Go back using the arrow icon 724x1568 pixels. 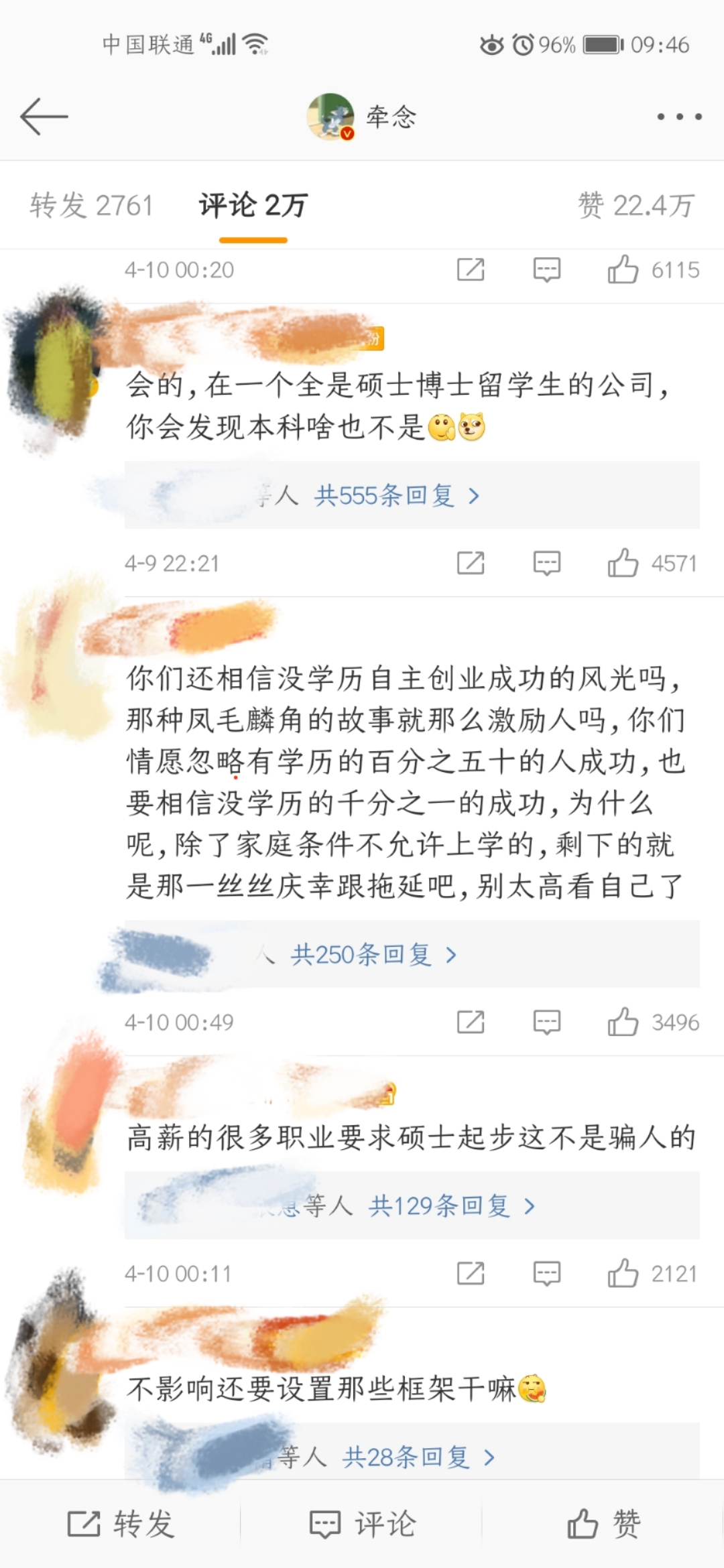44,117
